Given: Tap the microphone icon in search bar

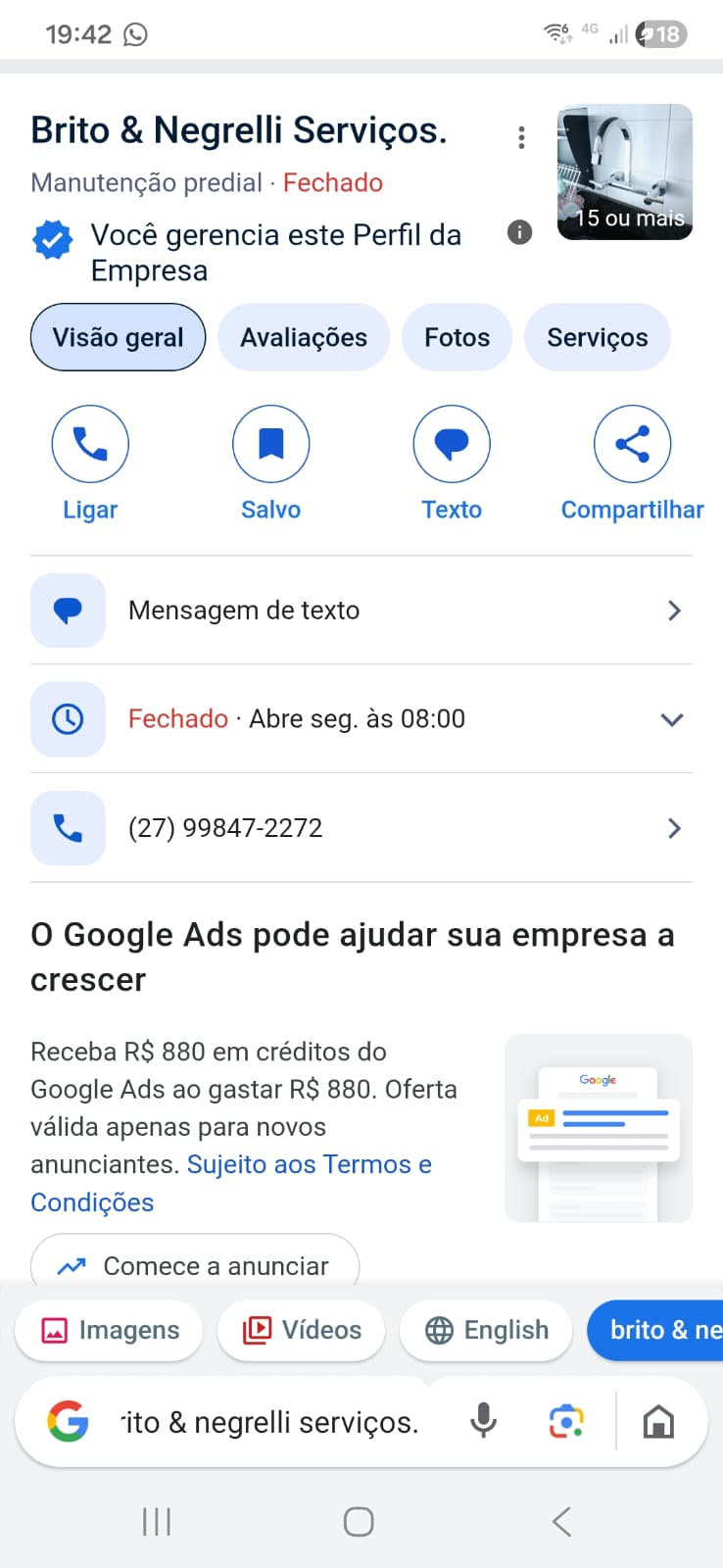Looking at the screenshot, I should pos(481,1421).
